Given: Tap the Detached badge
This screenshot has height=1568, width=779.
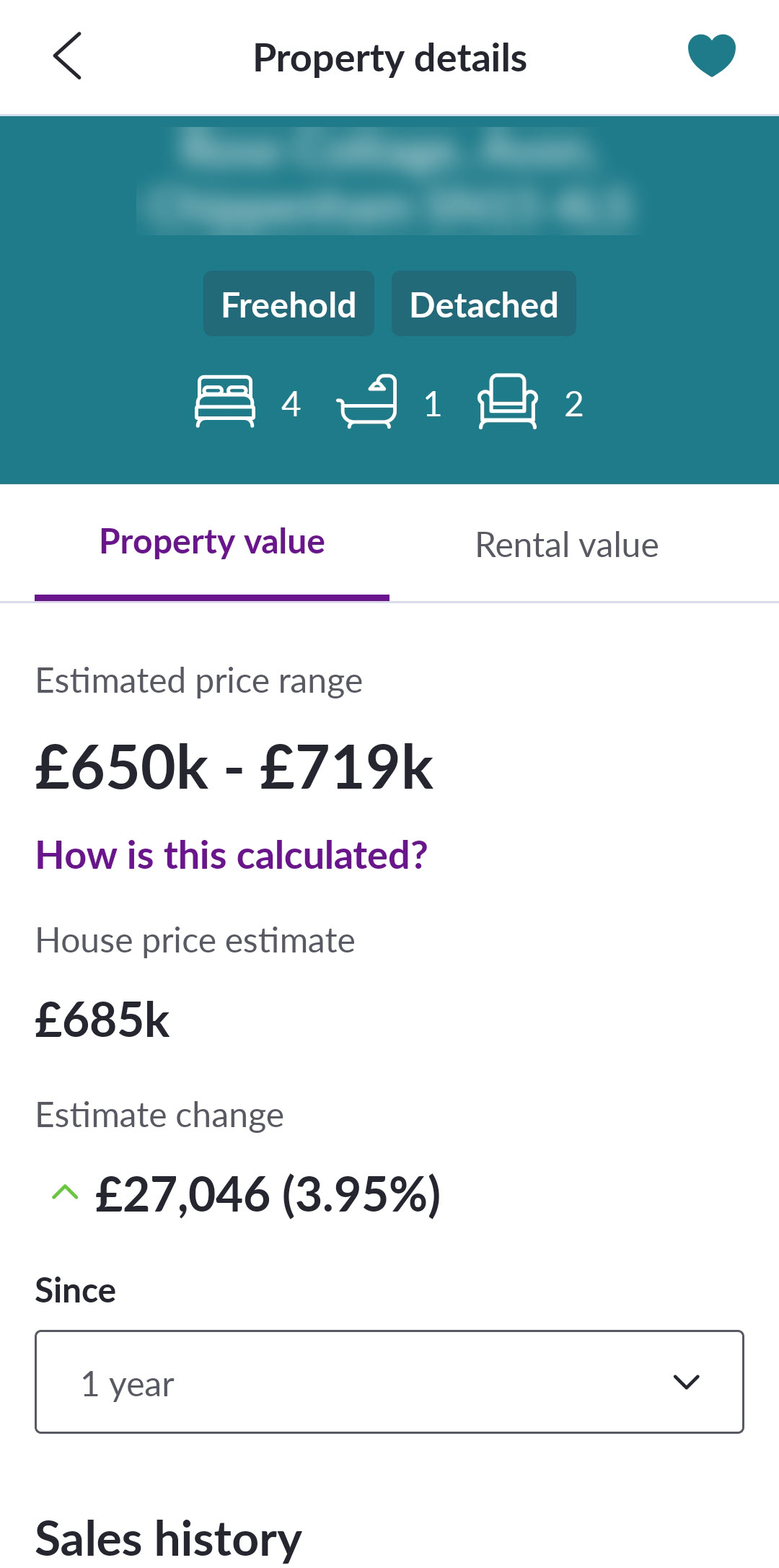Looking at the screenshot, I should [x=483, y=304].
